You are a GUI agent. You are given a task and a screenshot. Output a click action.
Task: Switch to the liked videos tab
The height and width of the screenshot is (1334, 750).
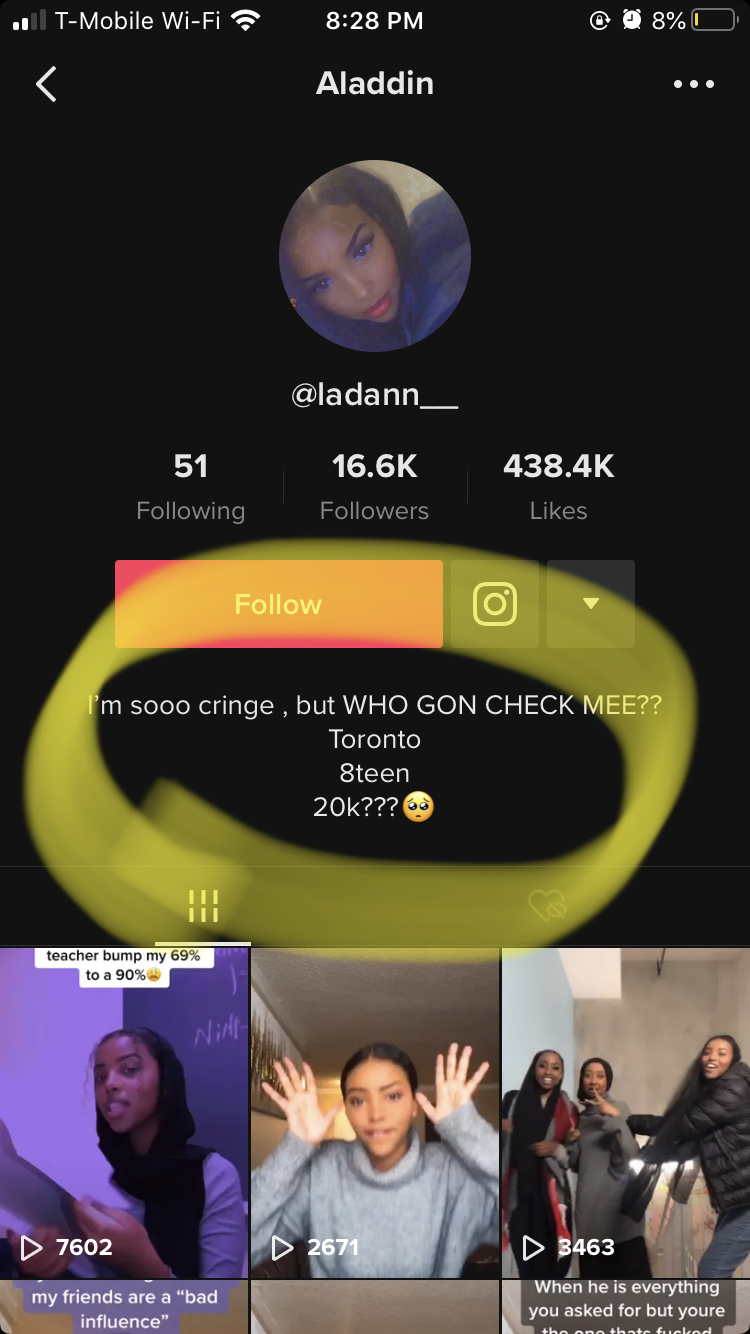pyautogui.click(x=547, y=906)
